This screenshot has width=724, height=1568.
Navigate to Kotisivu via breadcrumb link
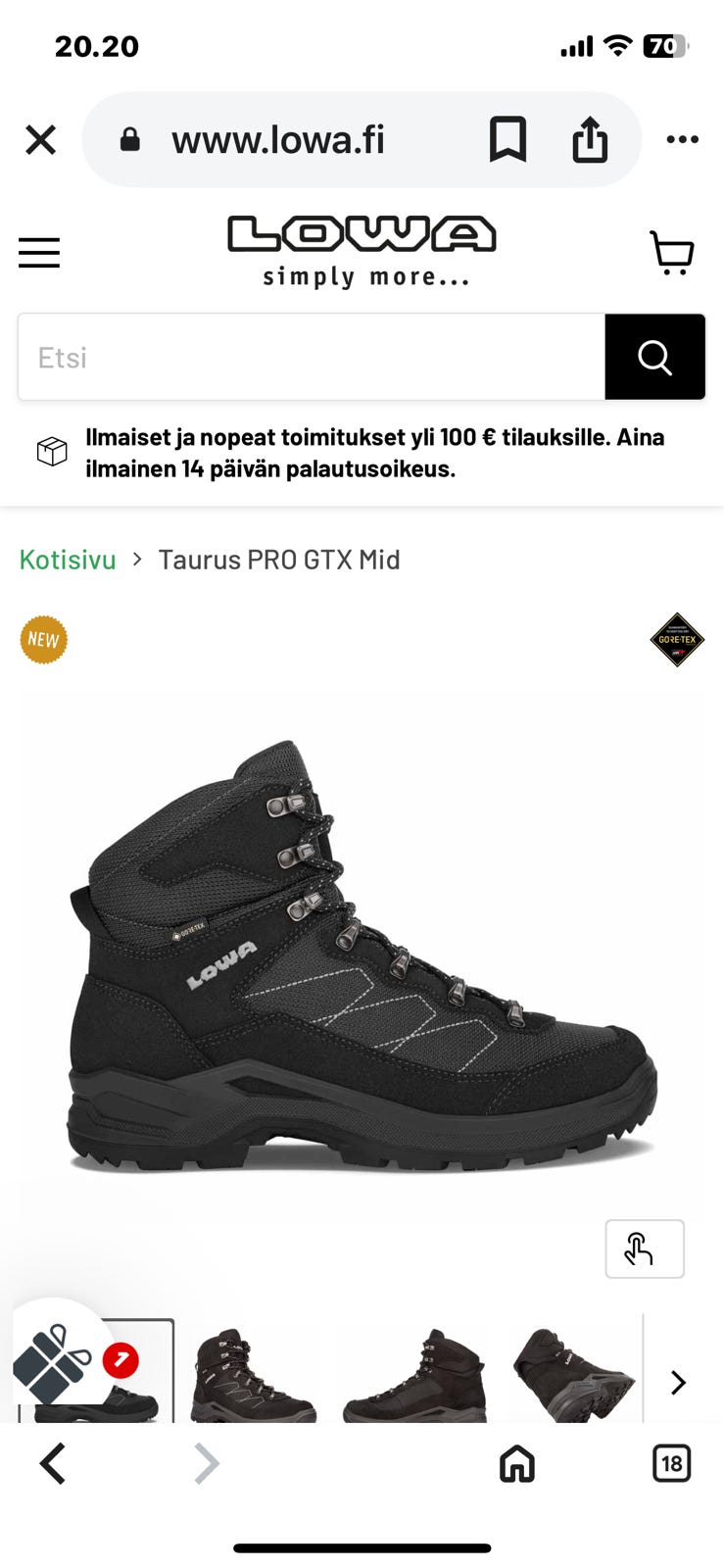[67, 559]
